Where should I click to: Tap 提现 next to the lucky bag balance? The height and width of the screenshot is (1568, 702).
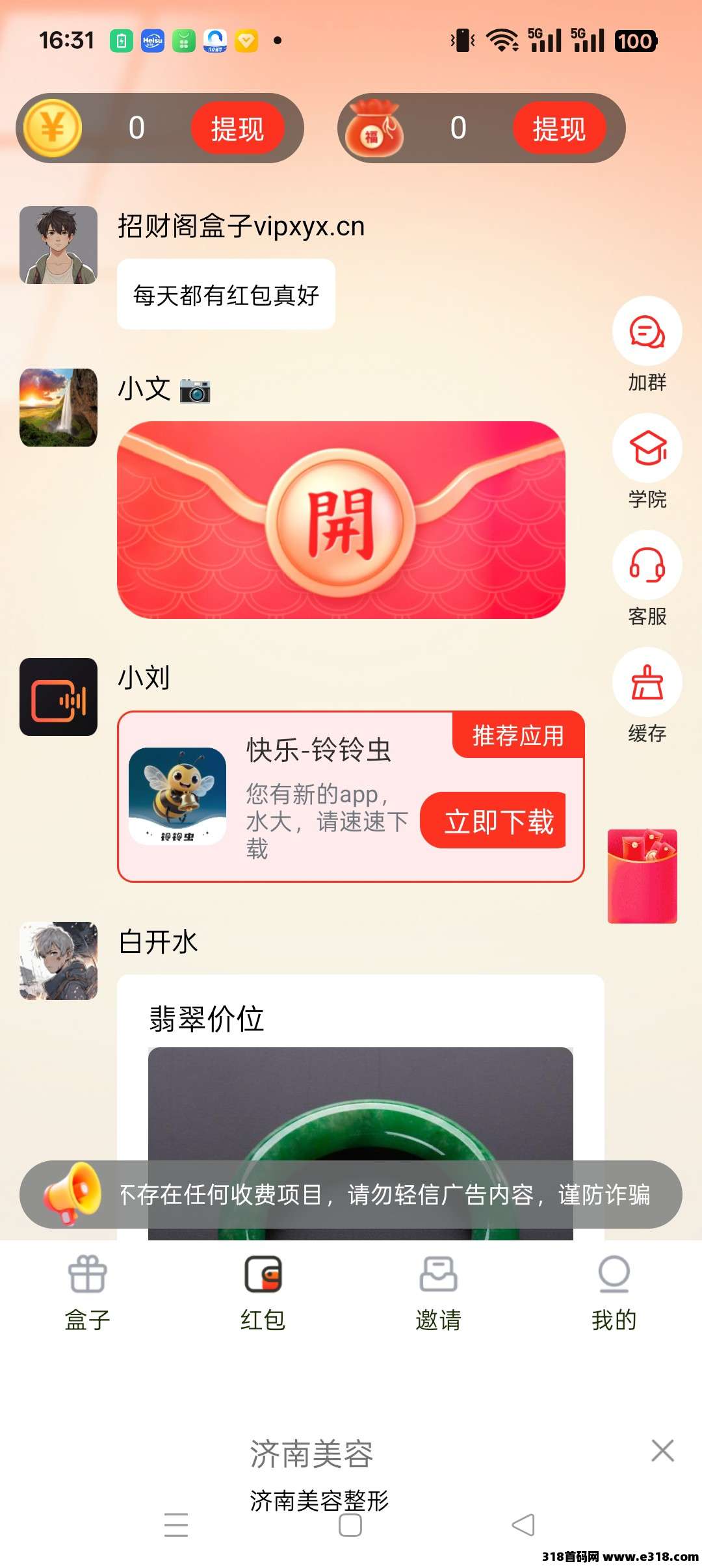[x=559, y=128]
